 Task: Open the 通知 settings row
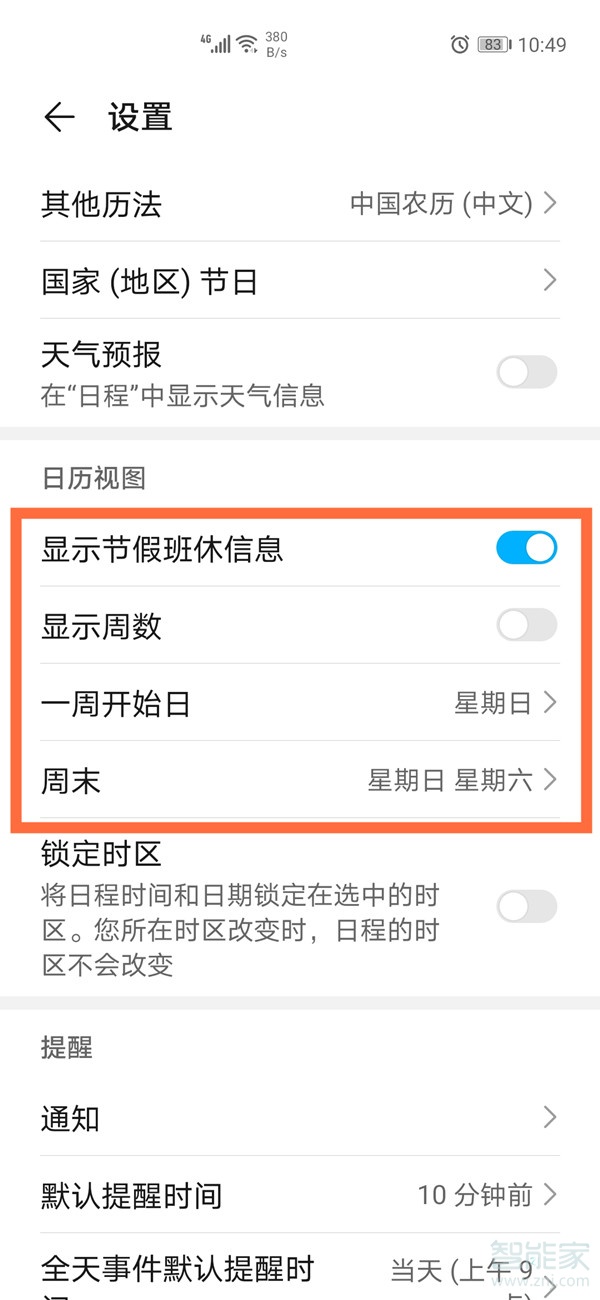point(300,1118)
